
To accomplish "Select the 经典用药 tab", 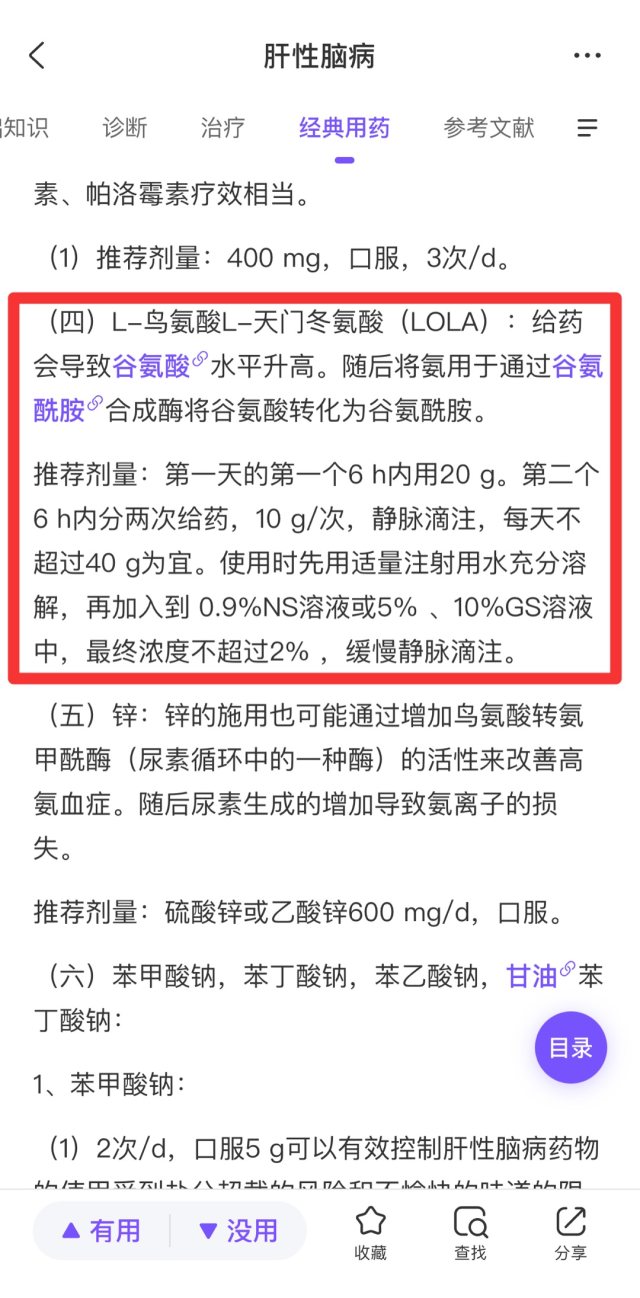I will 344,128.
